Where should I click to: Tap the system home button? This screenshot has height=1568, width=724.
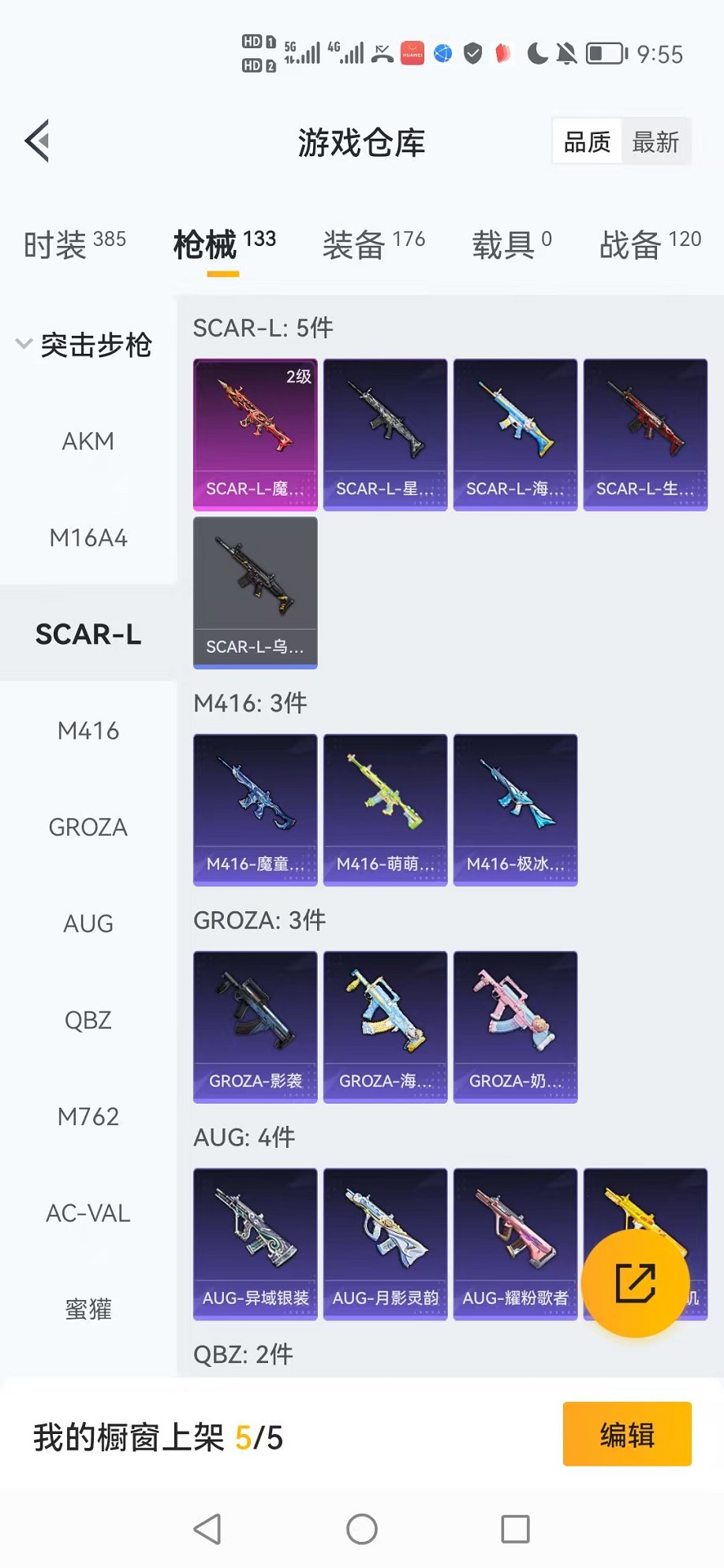tap(362, 1529)
